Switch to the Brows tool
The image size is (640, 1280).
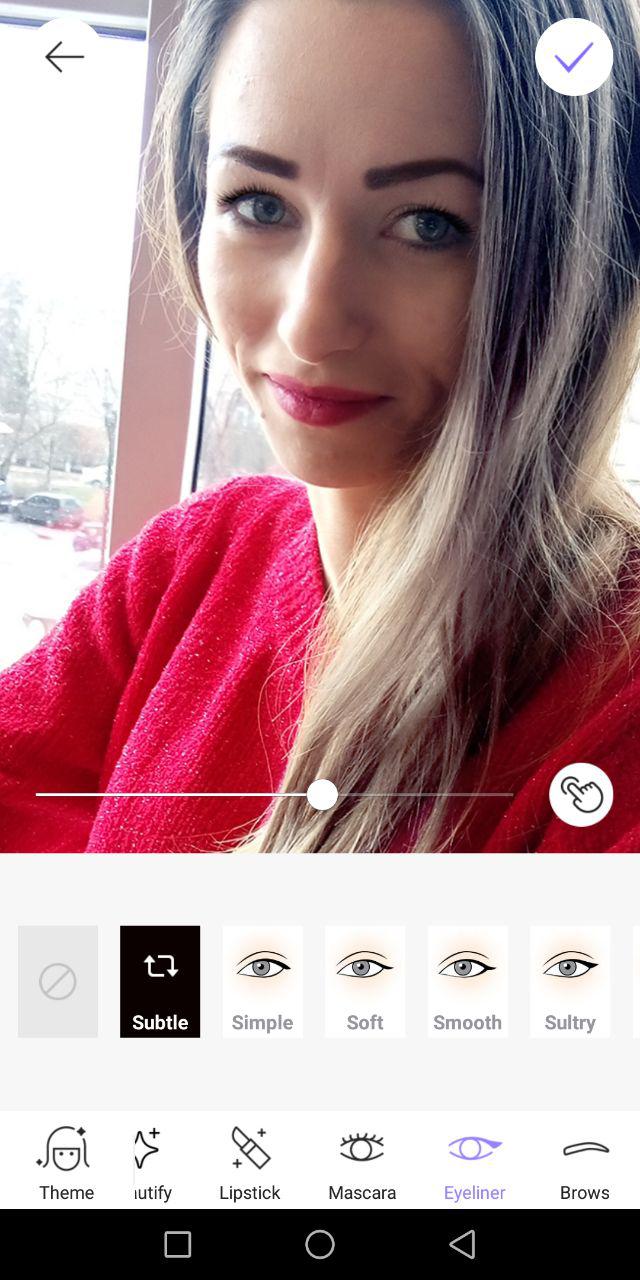point(585,1162)
